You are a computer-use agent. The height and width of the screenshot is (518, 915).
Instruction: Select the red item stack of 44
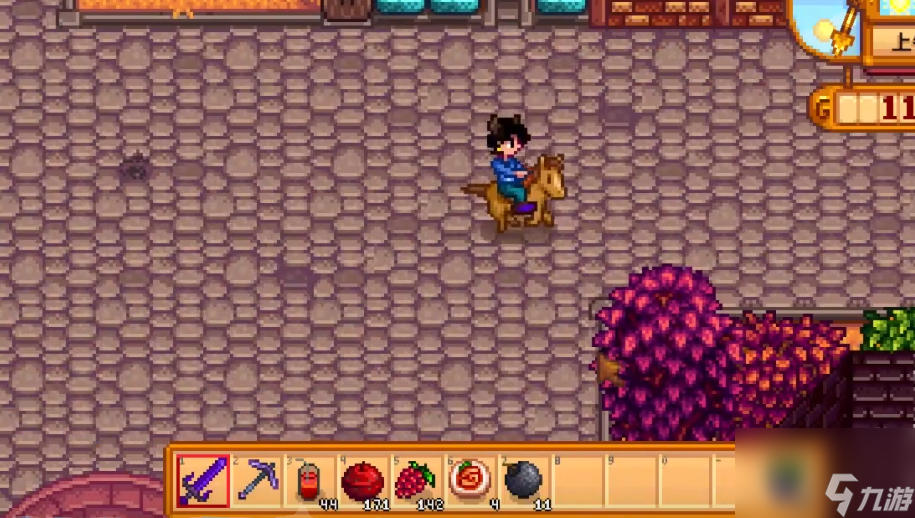coord(310,480)
